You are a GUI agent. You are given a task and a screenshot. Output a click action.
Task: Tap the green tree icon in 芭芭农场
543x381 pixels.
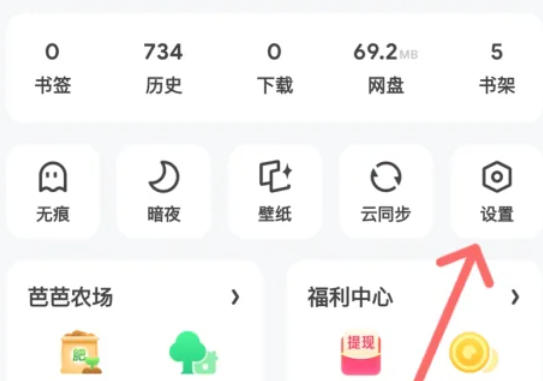coord(193,353)
